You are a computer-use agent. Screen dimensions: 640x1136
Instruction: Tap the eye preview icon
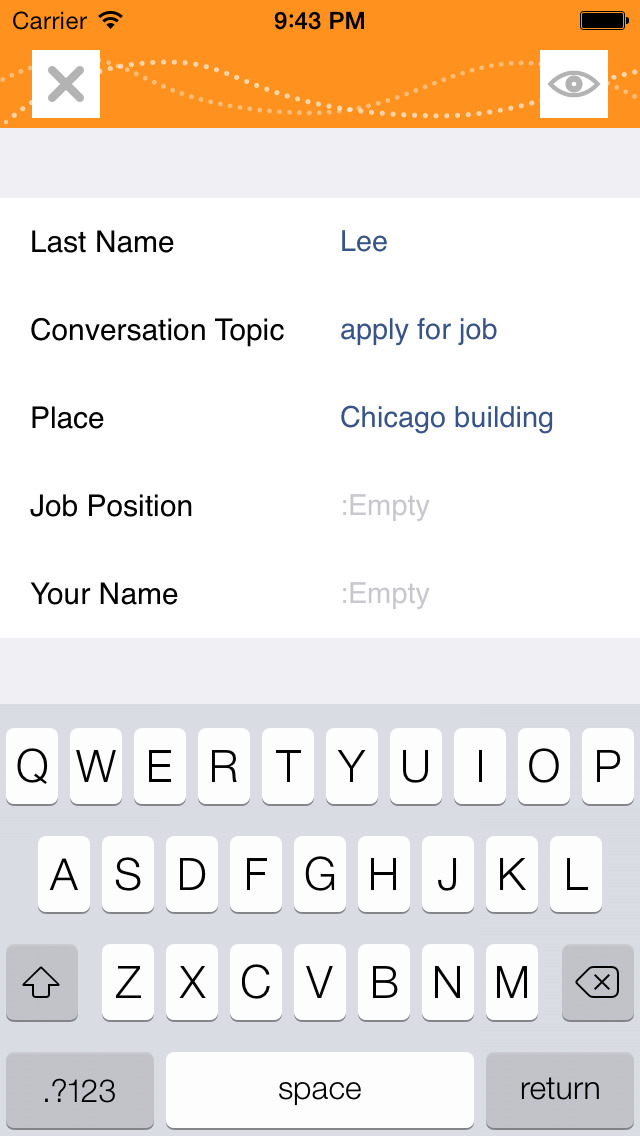point(573,84)
